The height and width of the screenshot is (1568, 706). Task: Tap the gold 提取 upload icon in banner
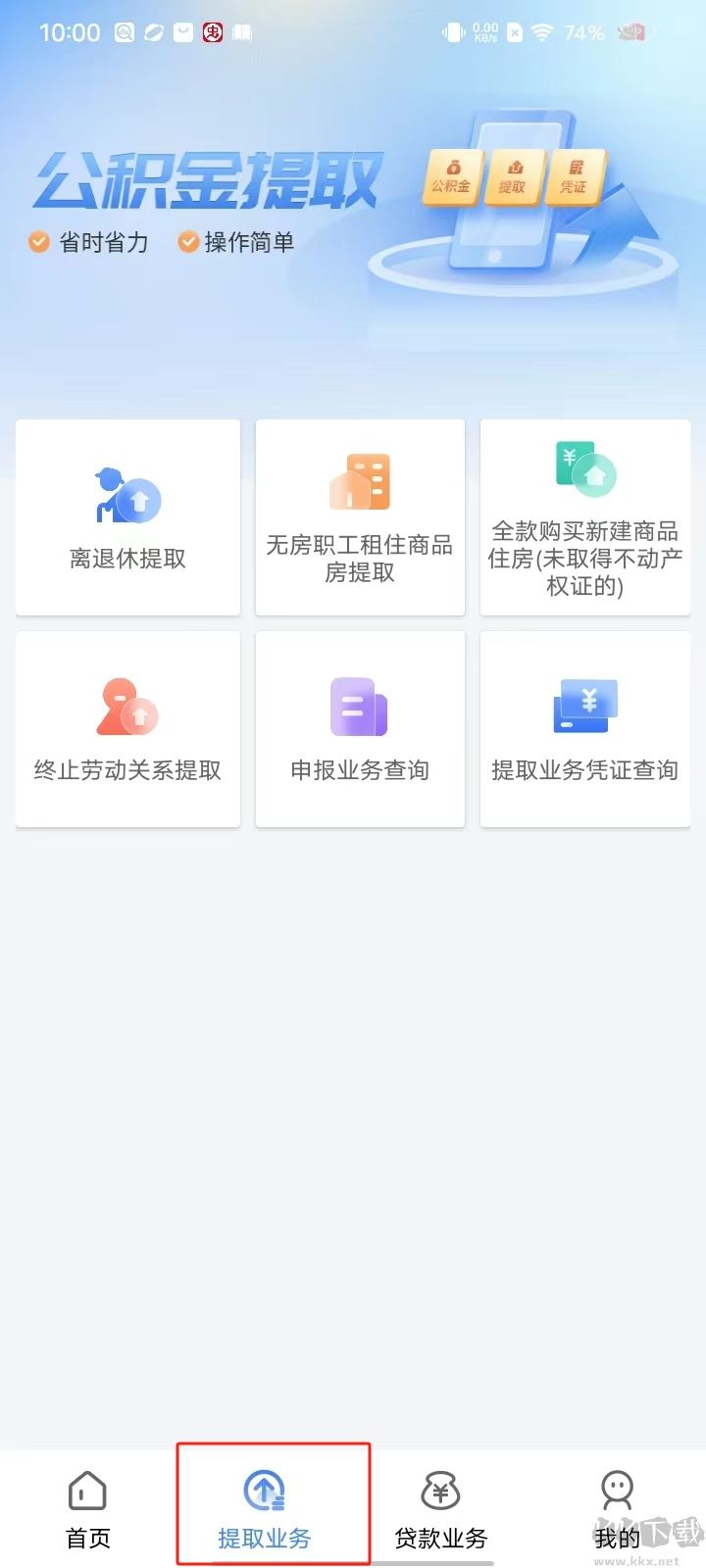click(x=514, y=176)
